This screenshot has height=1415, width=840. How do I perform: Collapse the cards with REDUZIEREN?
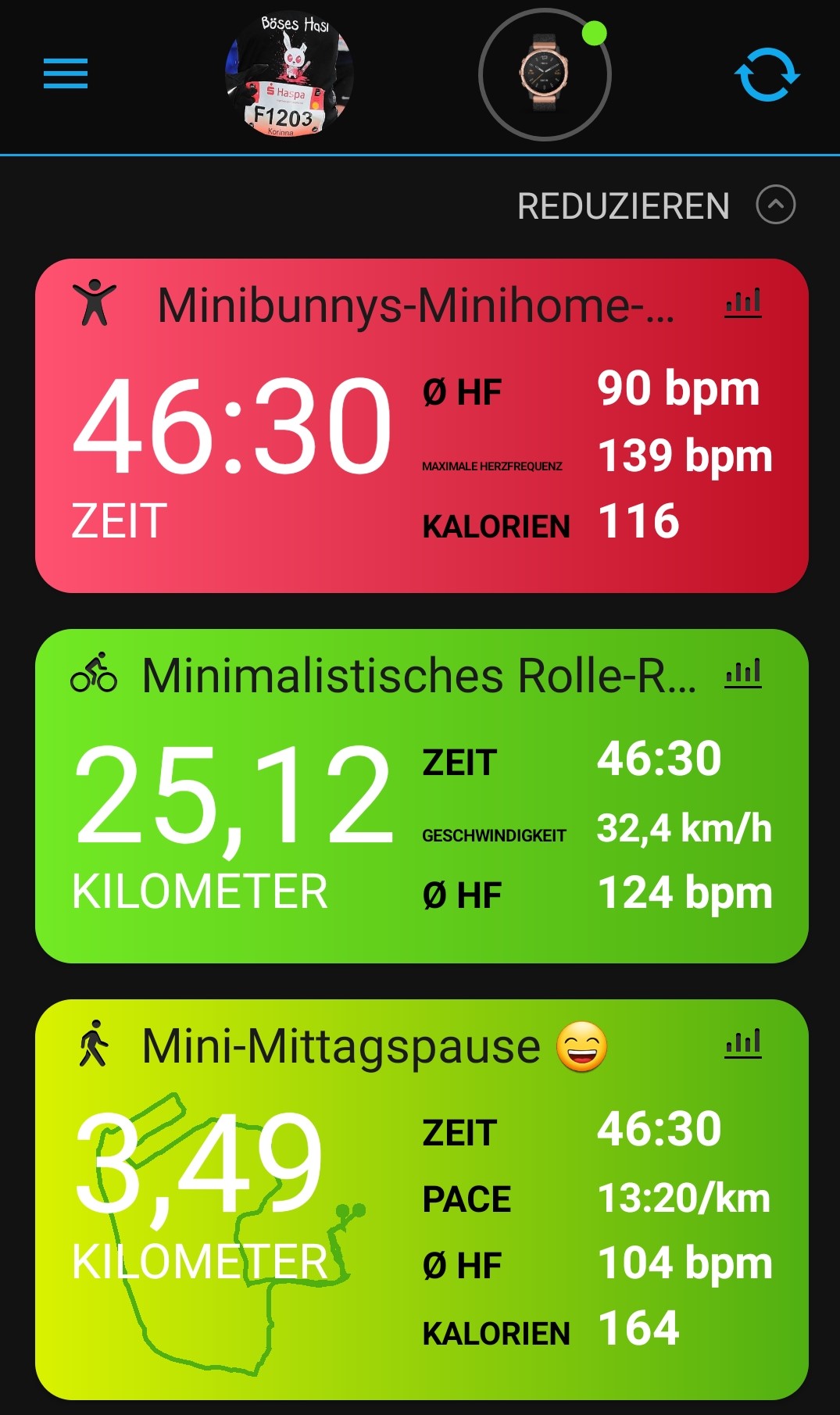coord(655,206)
